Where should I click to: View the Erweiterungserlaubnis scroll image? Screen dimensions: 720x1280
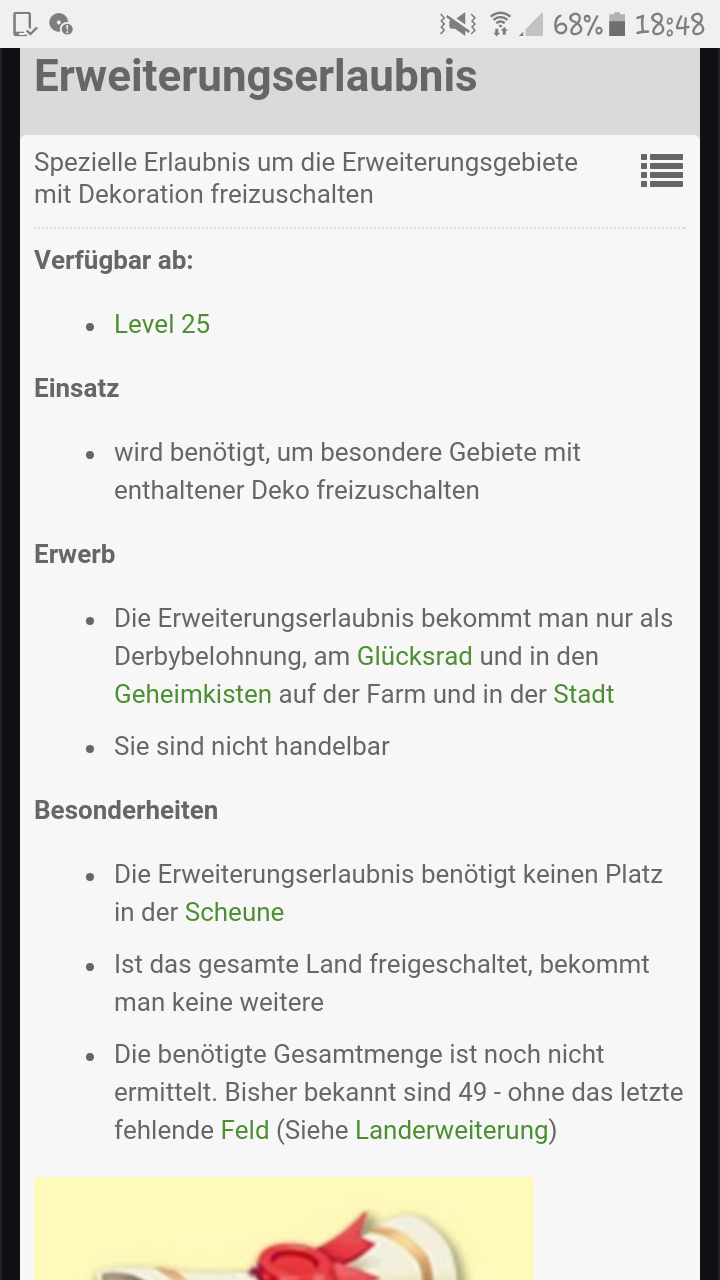283,1230
